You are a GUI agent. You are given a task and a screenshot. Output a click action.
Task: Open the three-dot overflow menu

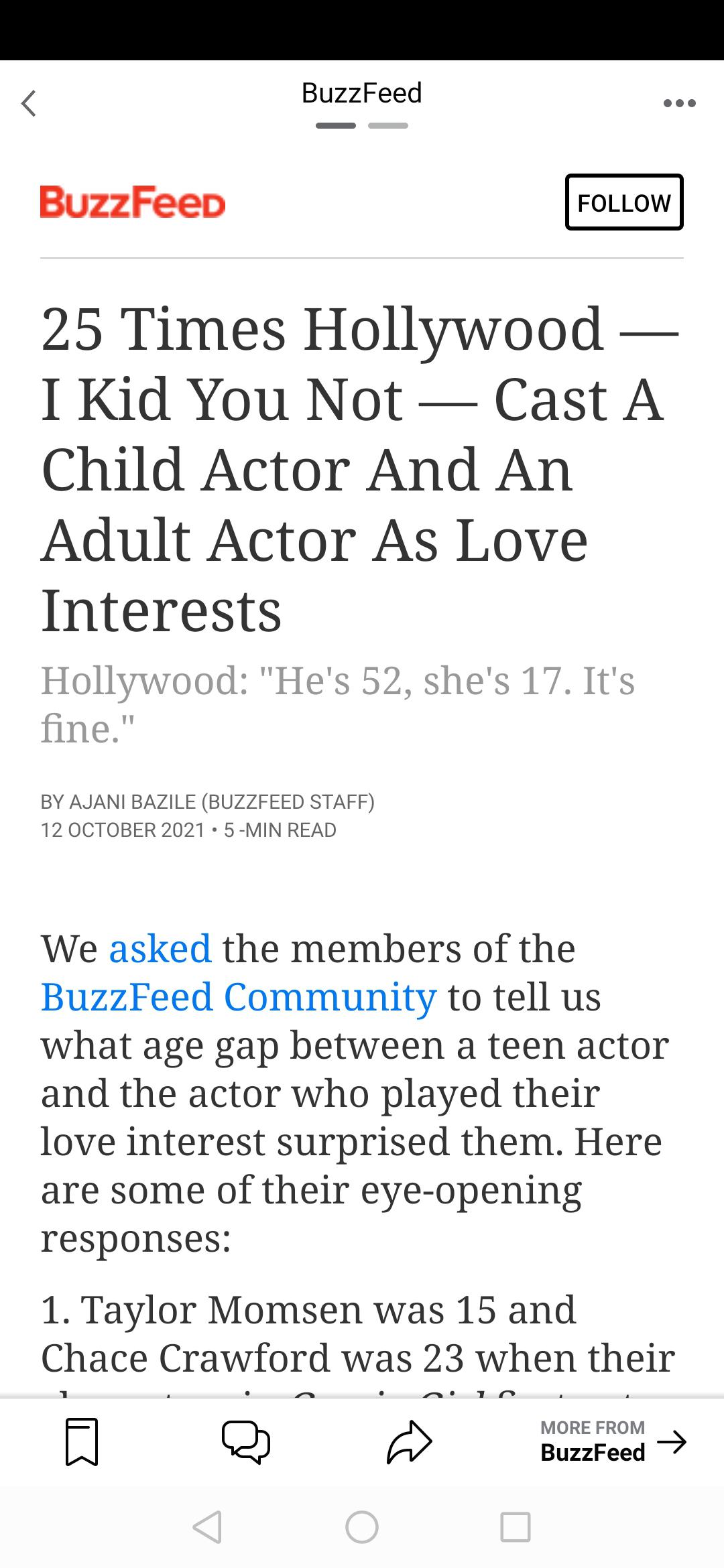(x=679, y=103)
